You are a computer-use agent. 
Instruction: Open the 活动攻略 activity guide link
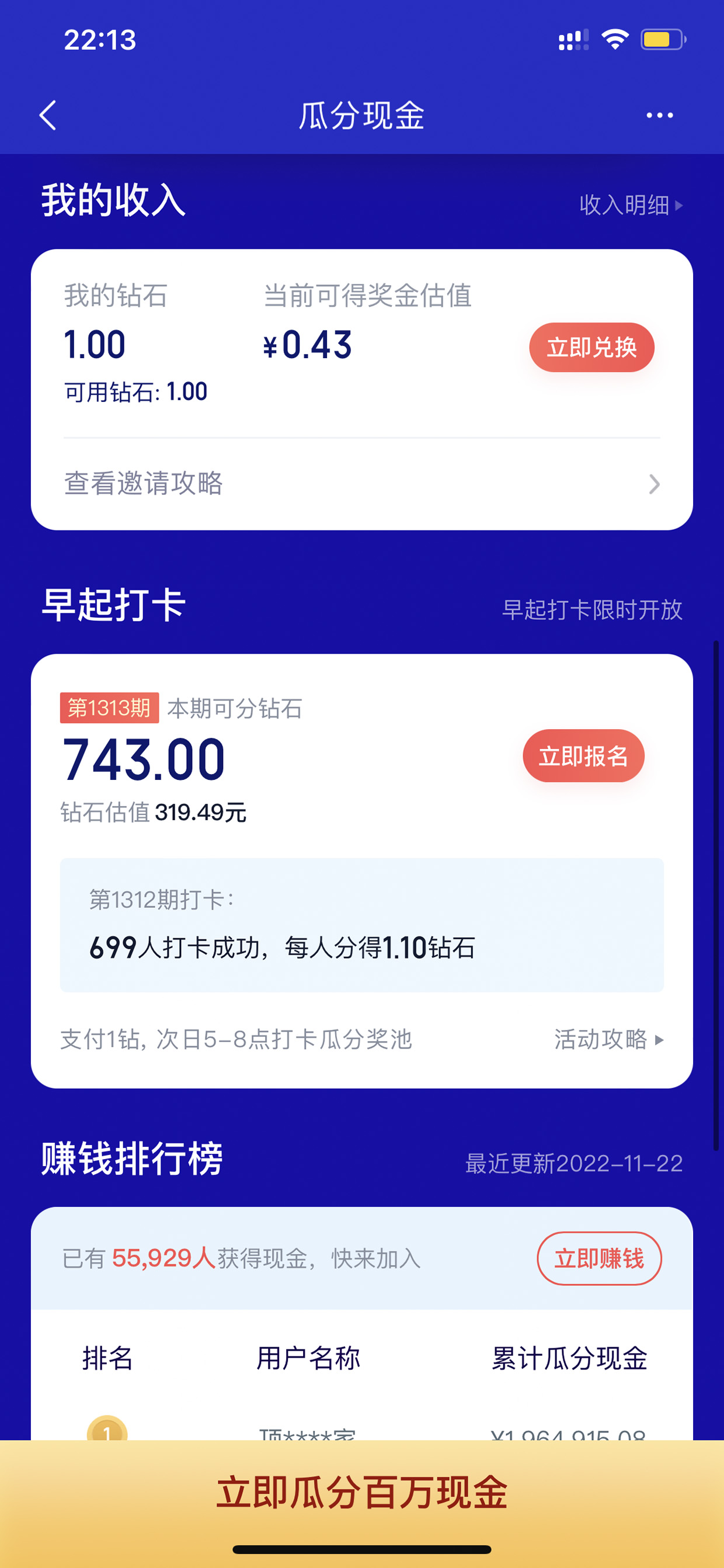tap(608, 1039)
